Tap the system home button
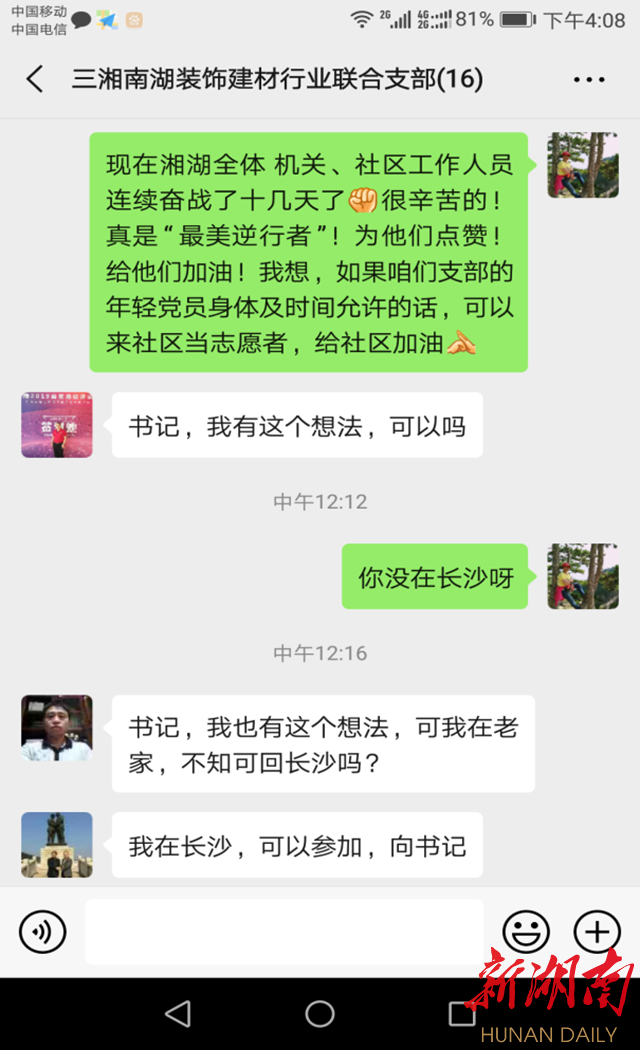Viewport: 640px width, 1050px height. coord(320,1014)
